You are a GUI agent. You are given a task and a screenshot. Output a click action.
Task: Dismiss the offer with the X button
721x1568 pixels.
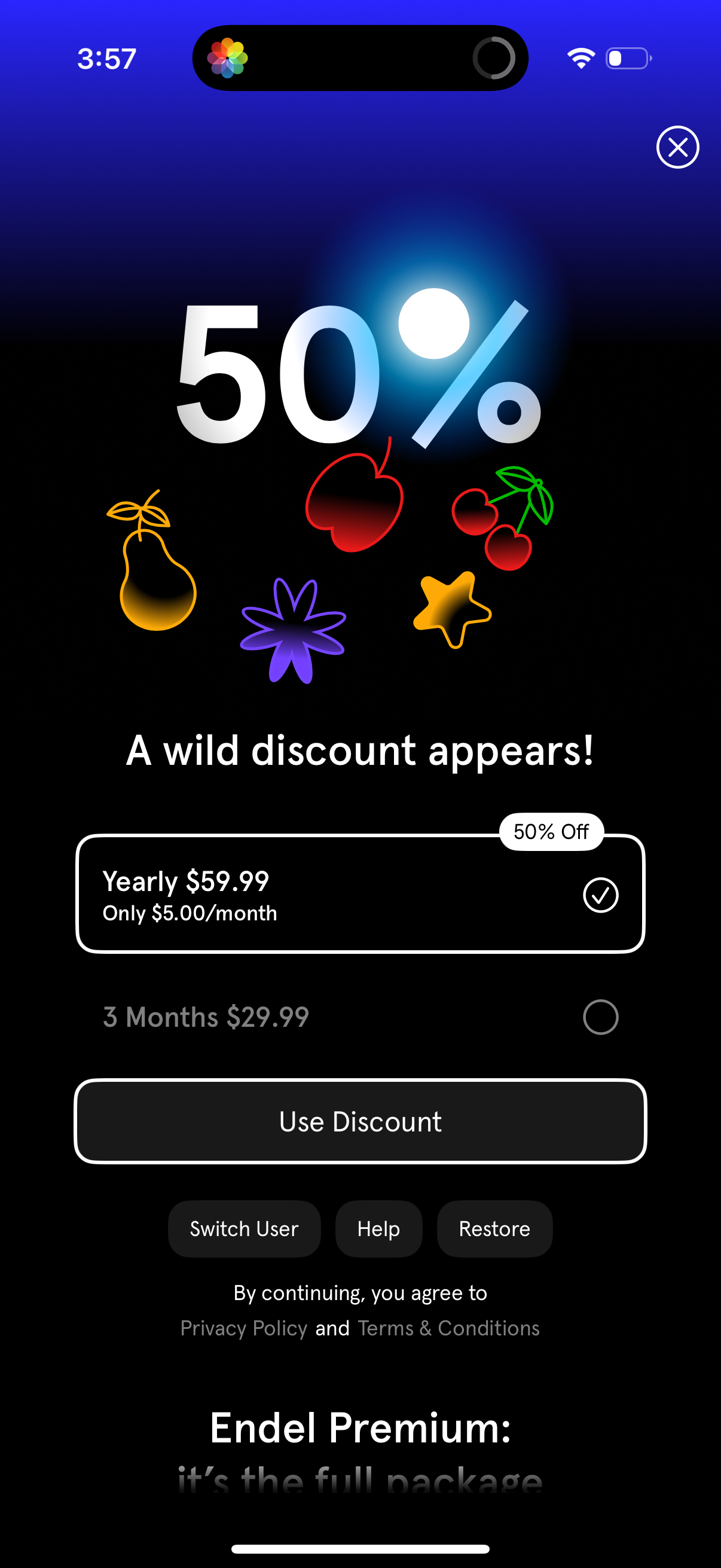(x=677, y=147)
